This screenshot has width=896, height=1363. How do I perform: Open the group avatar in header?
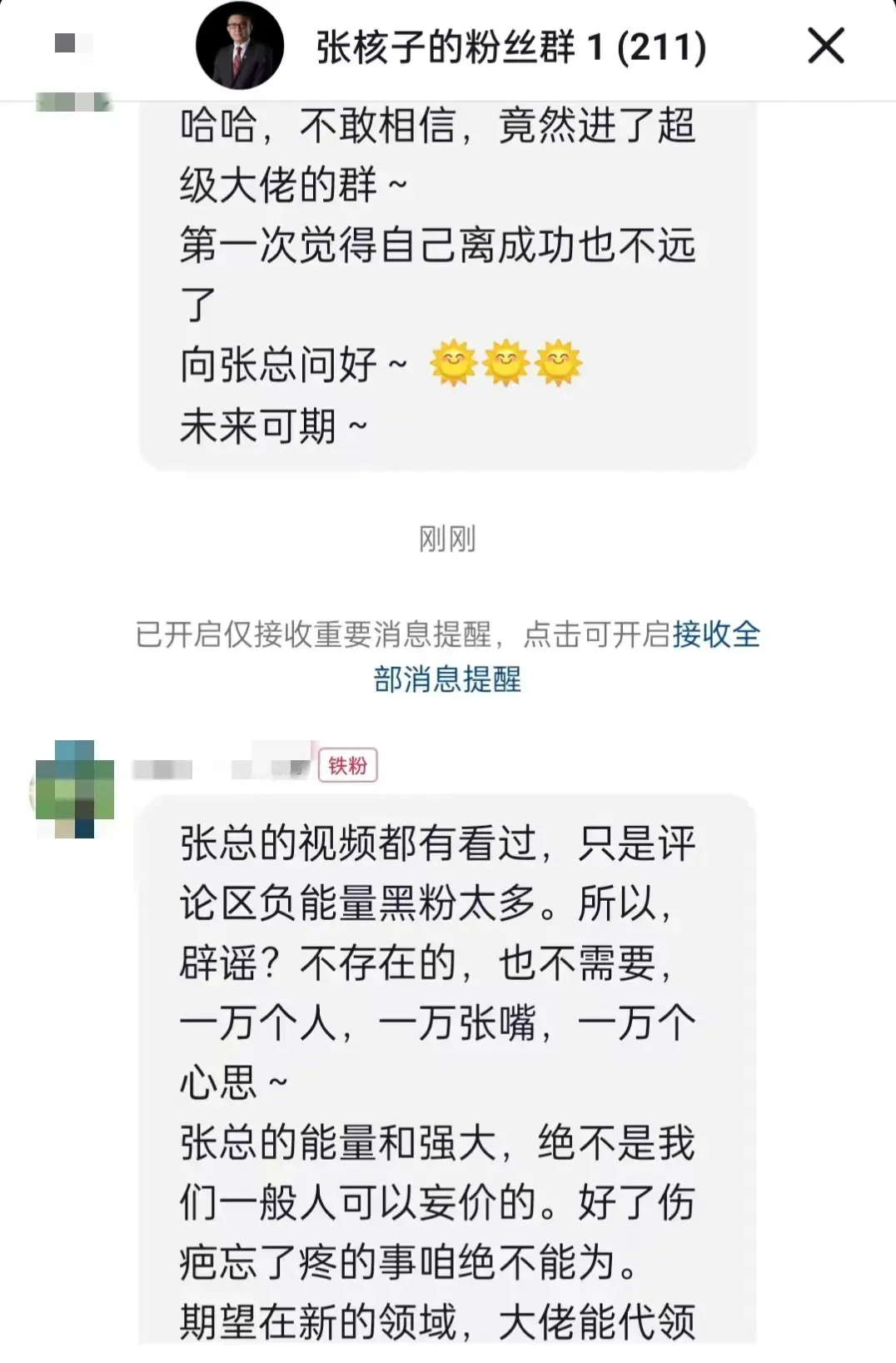click(x=239, y=46)
